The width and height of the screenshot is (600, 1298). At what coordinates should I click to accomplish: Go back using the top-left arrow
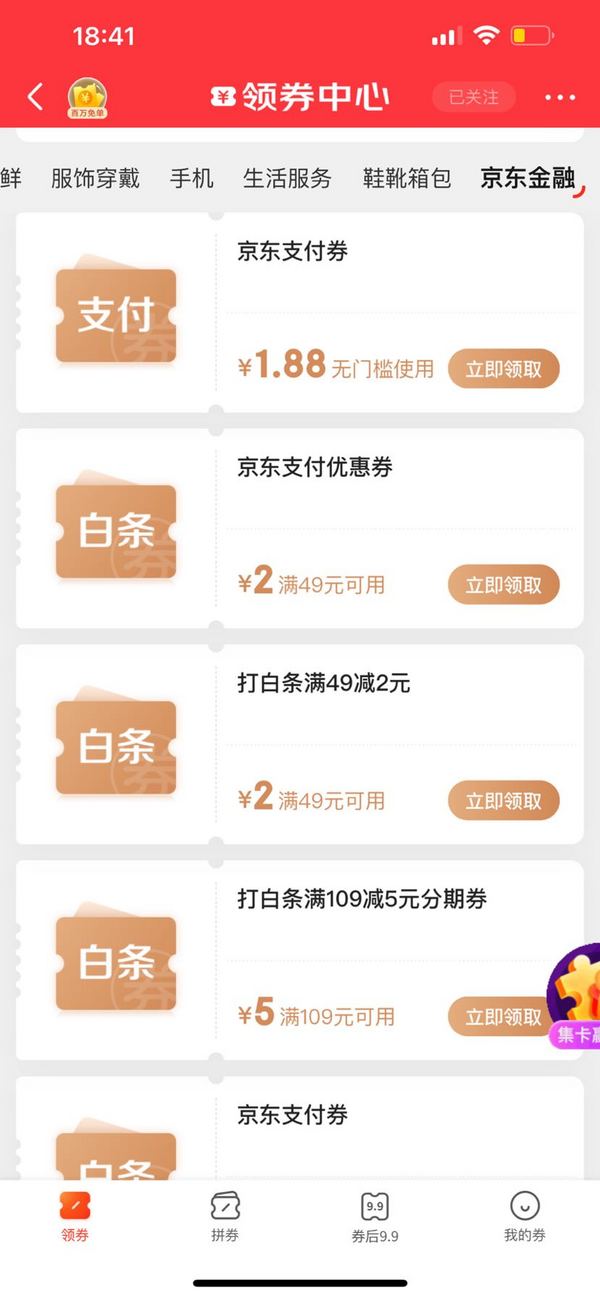click(x=35, y=97)
